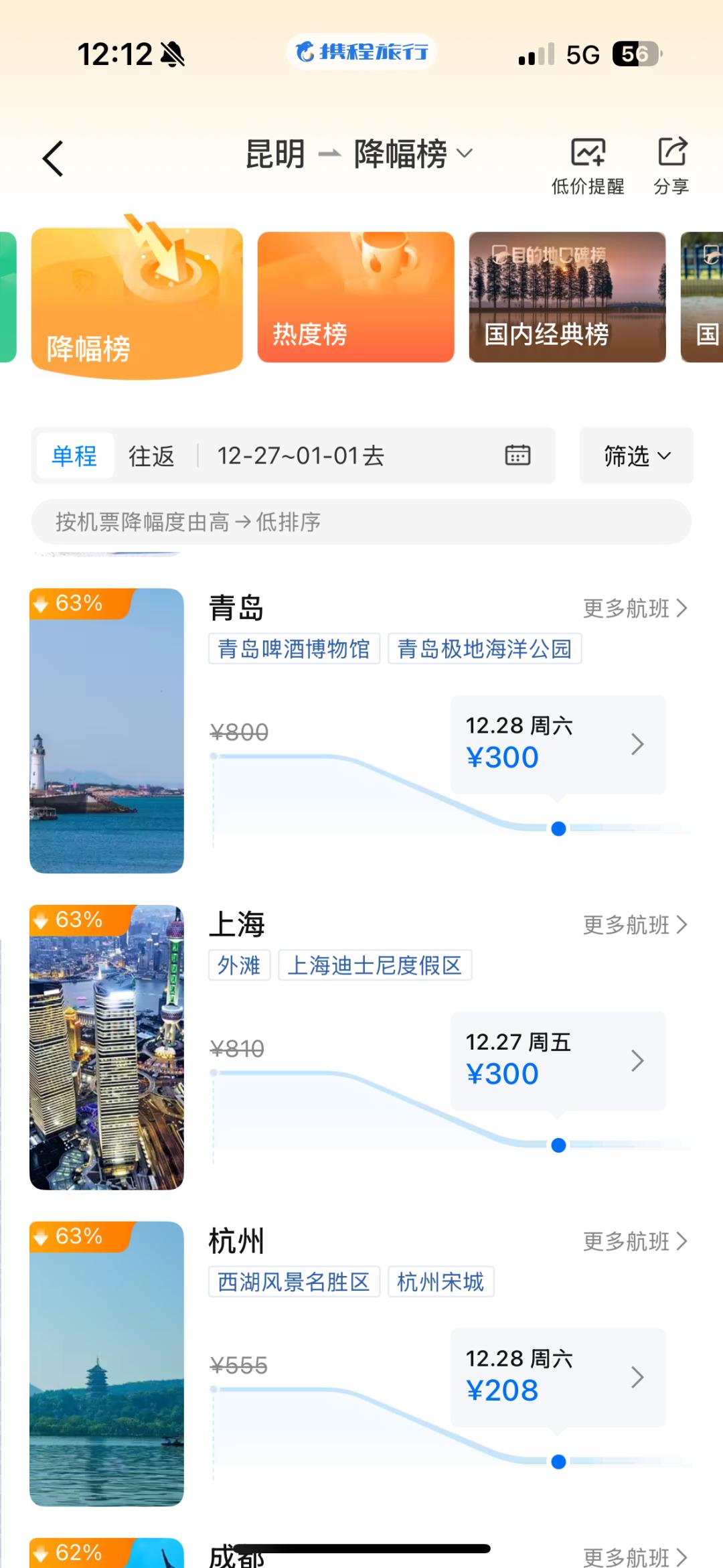Tap the 青岛啤酒博物馆 tag
This screenshot has height=1568, width=723.
pyautogui.click(x=294, y=648)
